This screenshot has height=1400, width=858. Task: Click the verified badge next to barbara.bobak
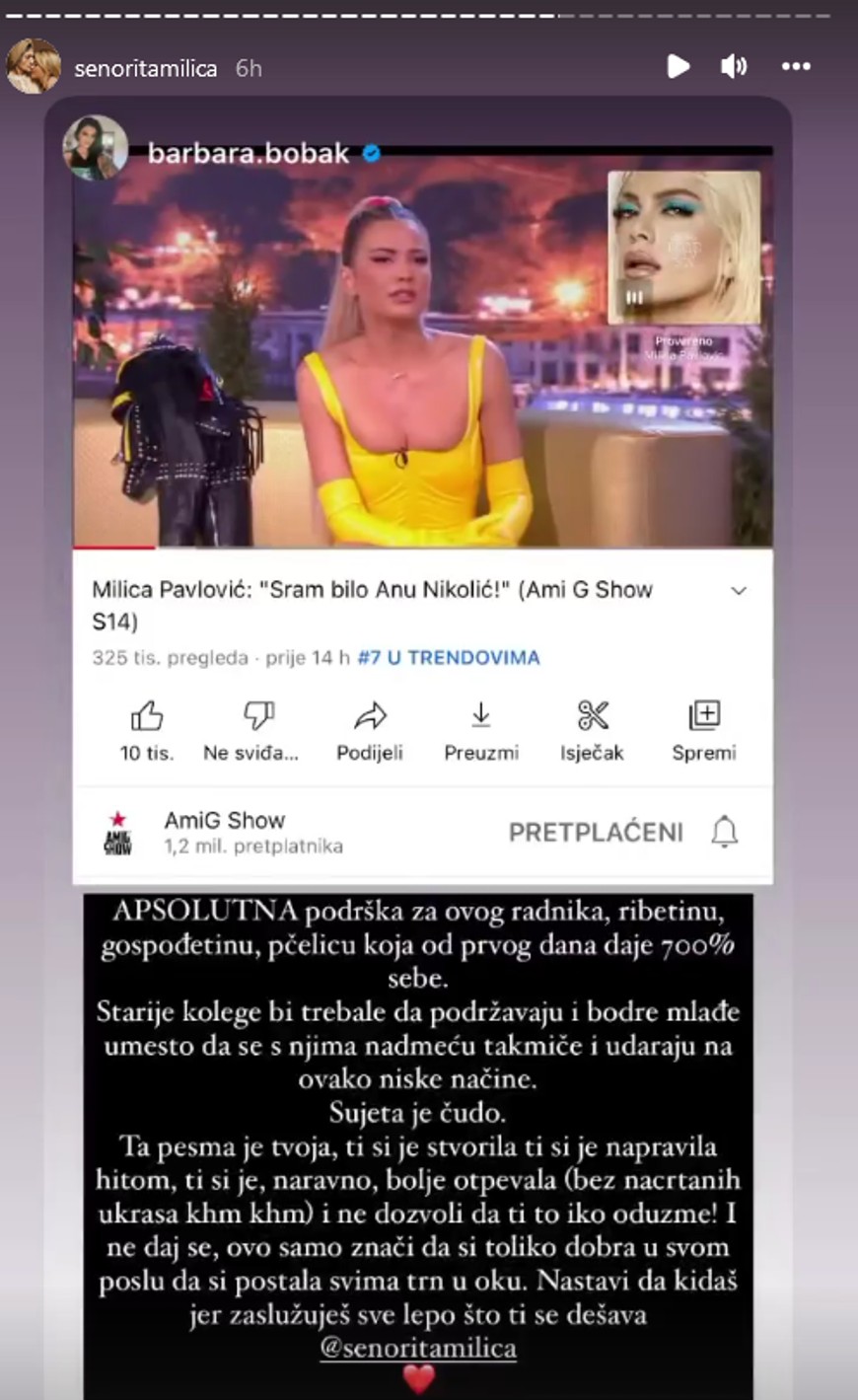[370, 152]
